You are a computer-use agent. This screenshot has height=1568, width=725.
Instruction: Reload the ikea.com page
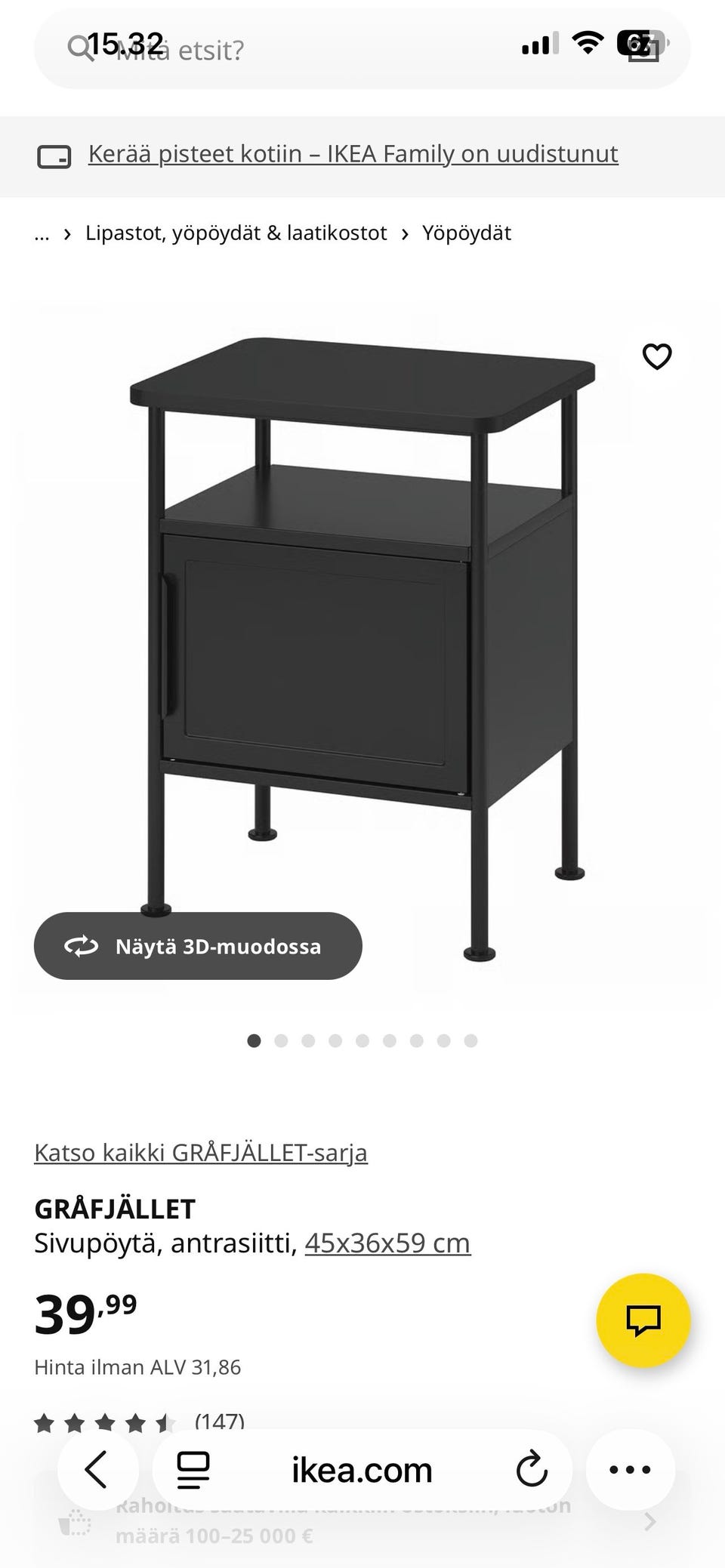tap(533, 1469)
